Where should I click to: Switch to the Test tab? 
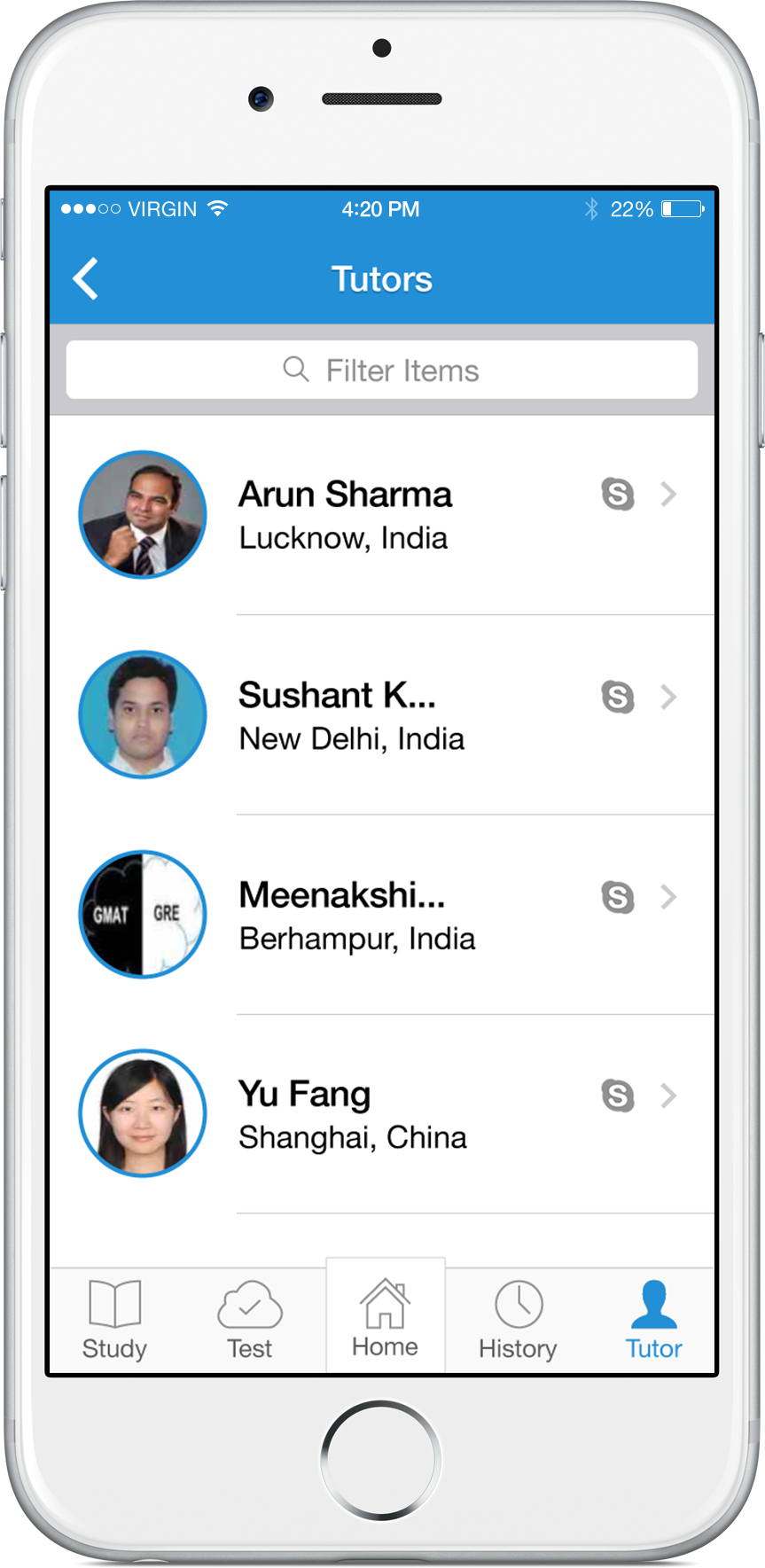coord(249,1320)
